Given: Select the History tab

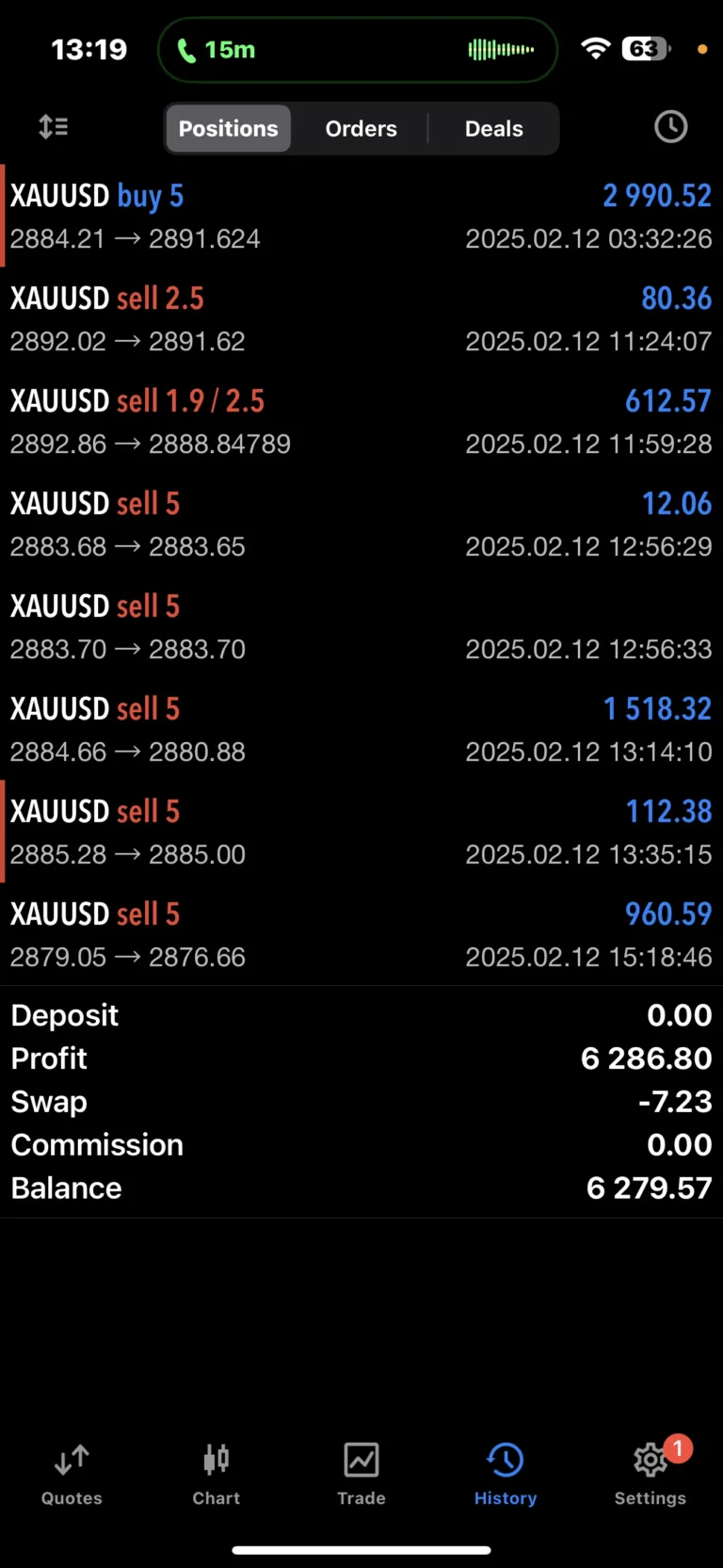Looking at the screenshot, I should point(506,1473).
